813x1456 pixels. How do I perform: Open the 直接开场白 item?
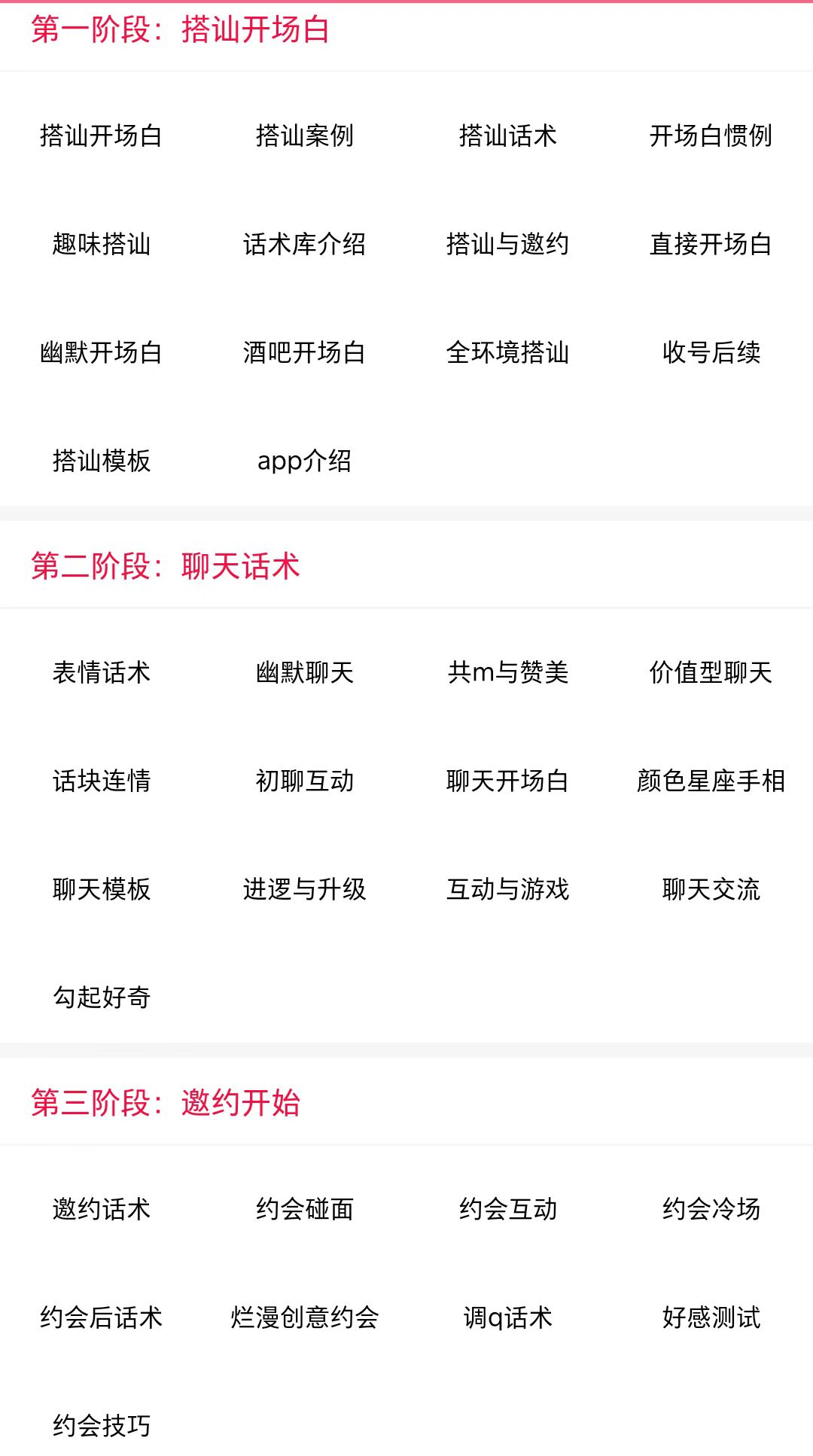(x=709, y=244)
